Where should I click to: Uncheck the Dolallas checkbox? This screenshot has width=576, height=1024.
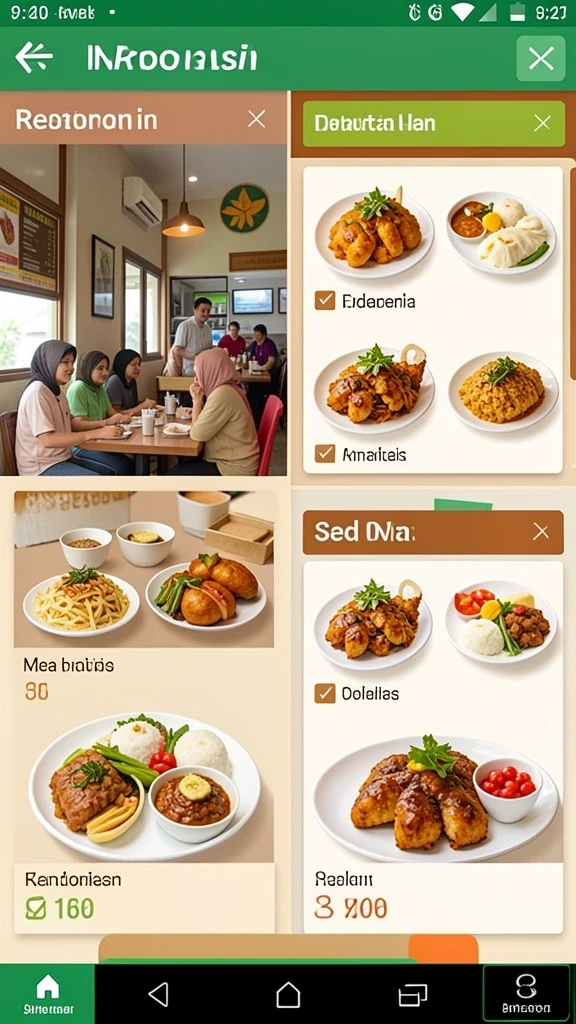[x=325, y=693]
